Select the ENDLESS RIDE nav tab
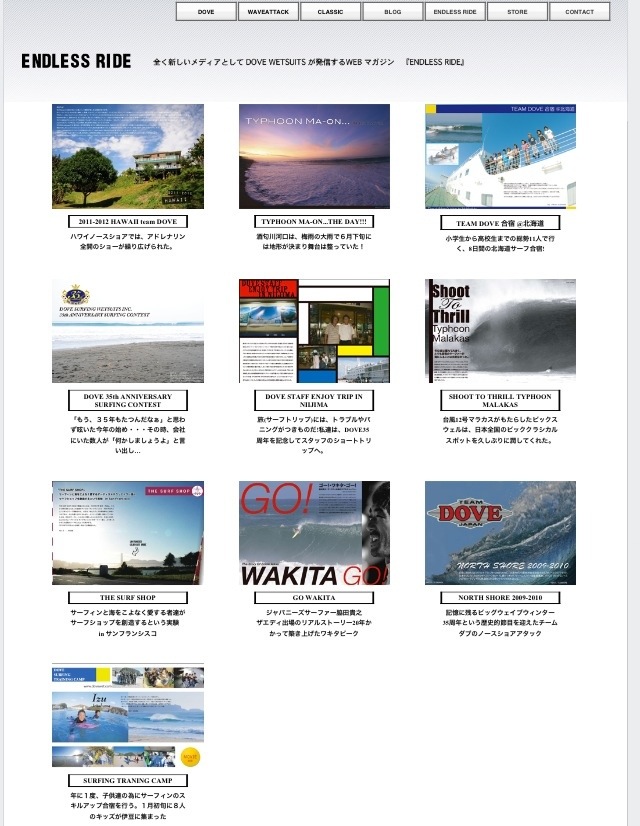The image size is (640, 826). tap(455, 12)
